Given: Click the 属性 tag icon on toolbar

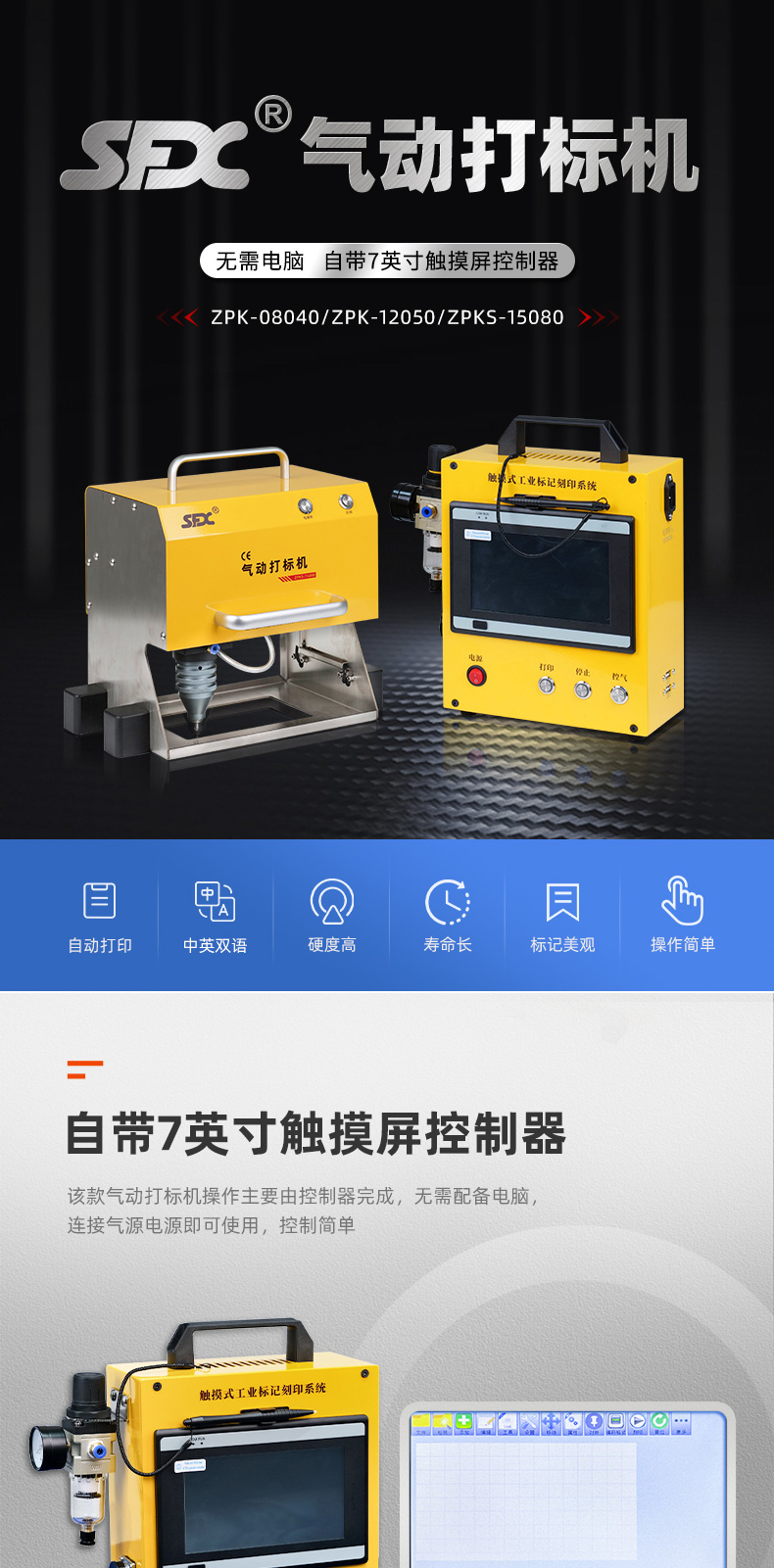Looking at the screenshot, I should coord(571,1422).
